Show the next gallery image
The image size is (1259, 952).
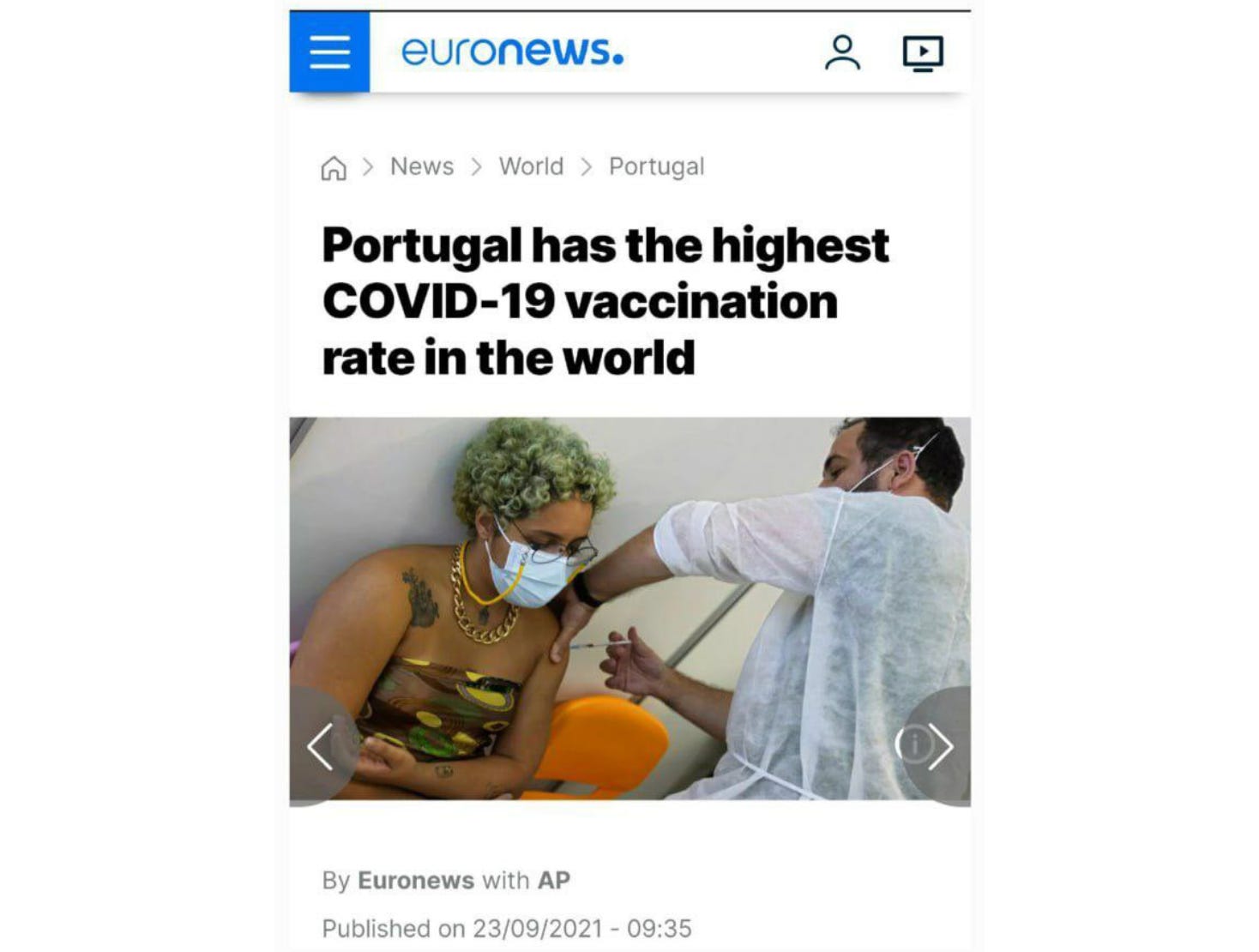(943, 746)
